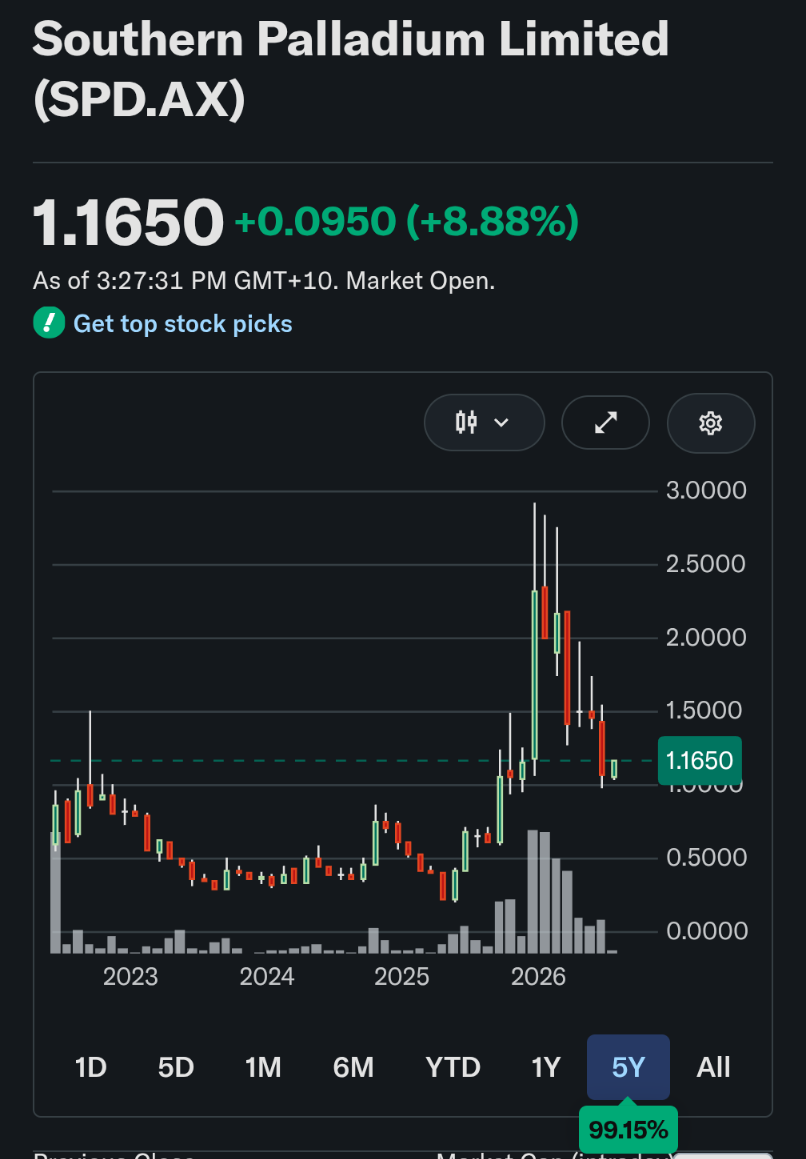Select the 5D time range
Viewport: 806px width, 1159px height.
click(x=176, y=1067)
